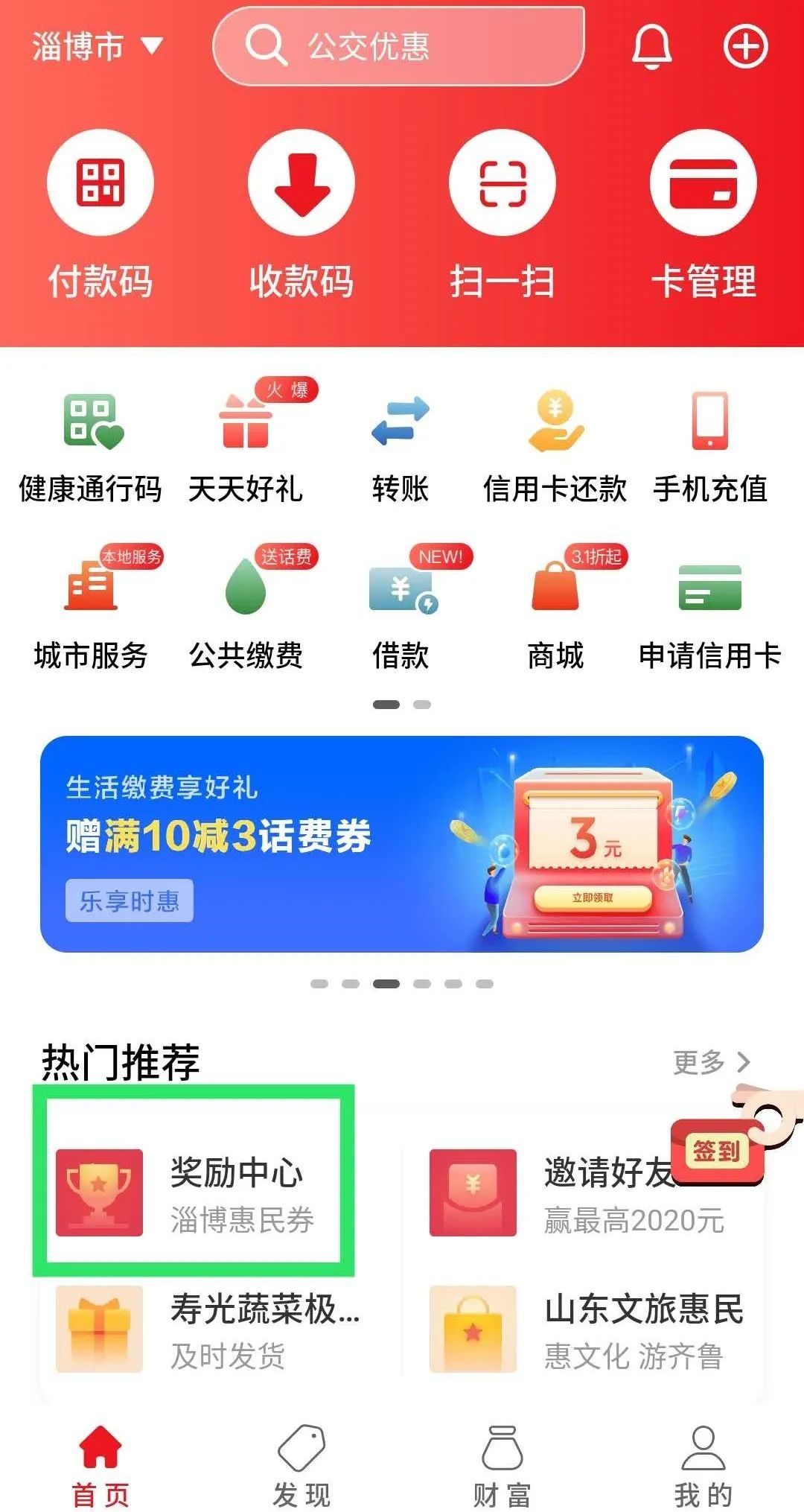This screenshot has height=1512, width=804.
Task: Open 健康通行码
Action: [91, 447]
